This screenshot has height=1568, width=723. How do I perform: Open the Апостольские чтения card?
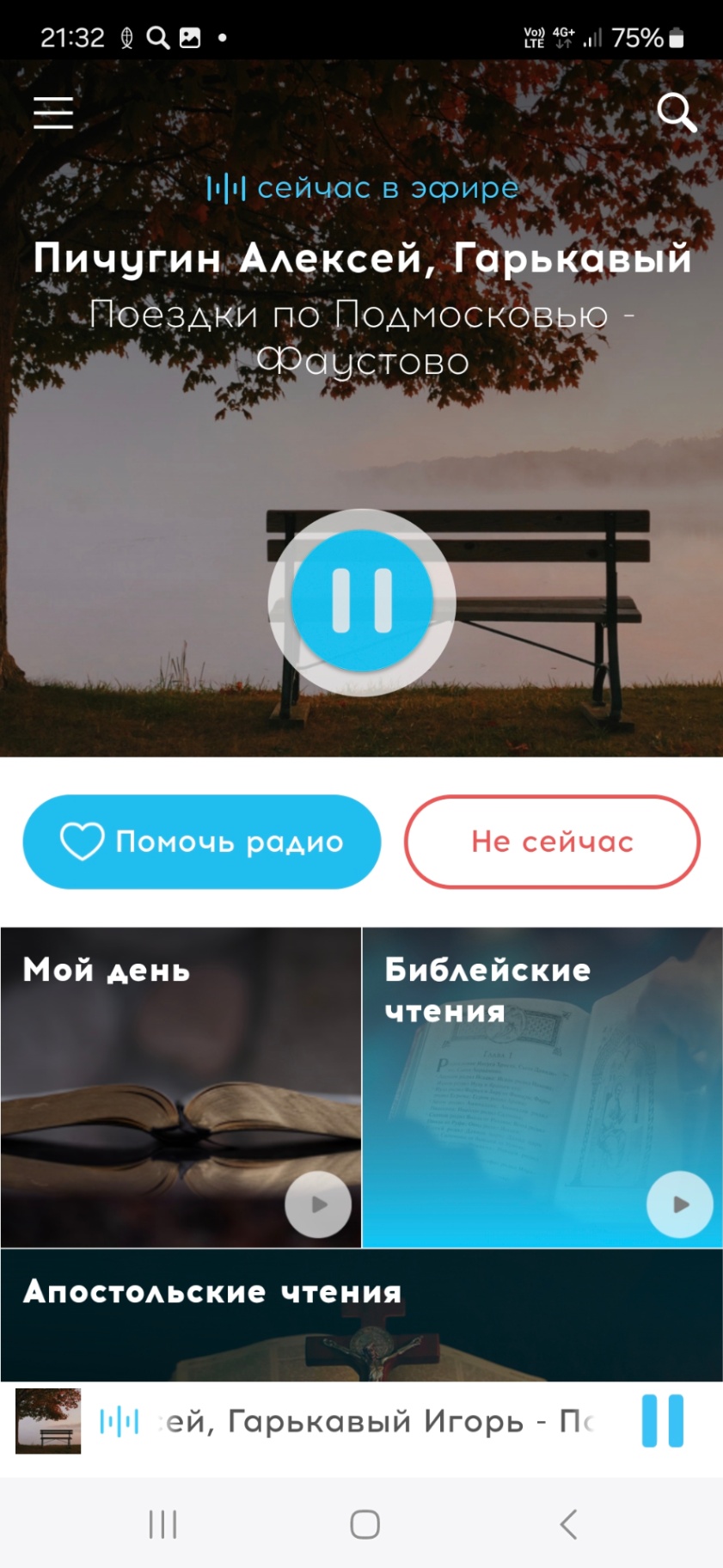click(361, 1315)
